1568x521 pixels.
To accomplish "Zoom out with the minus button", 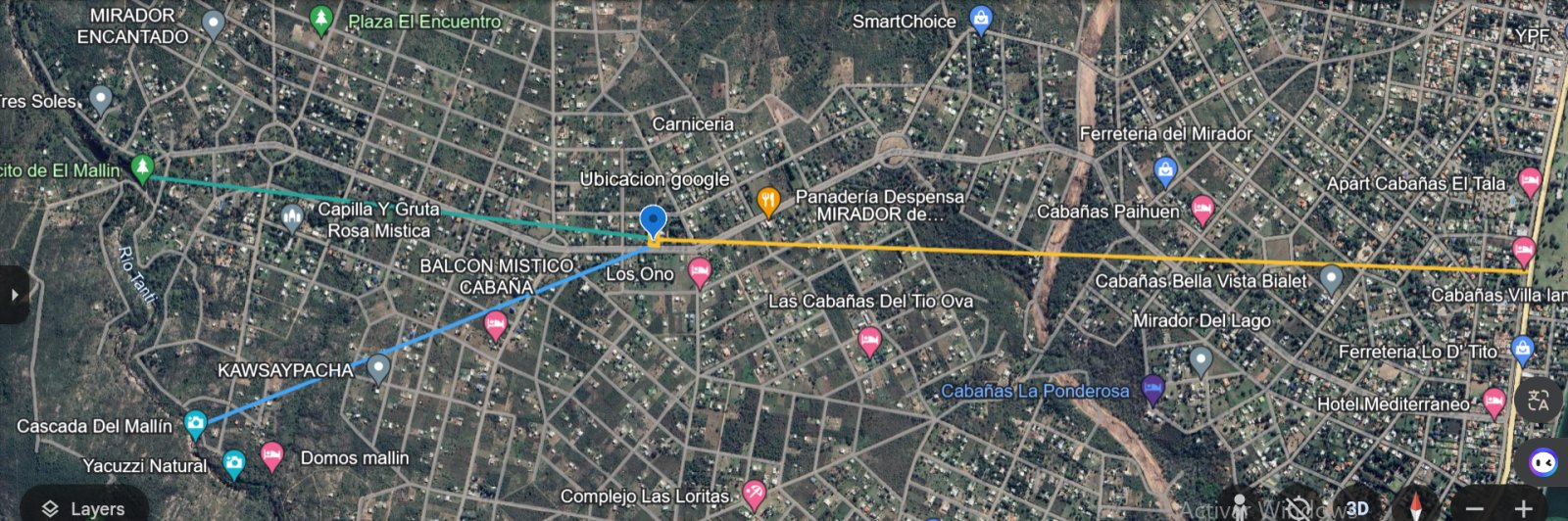I will [x=1474, y=508].
